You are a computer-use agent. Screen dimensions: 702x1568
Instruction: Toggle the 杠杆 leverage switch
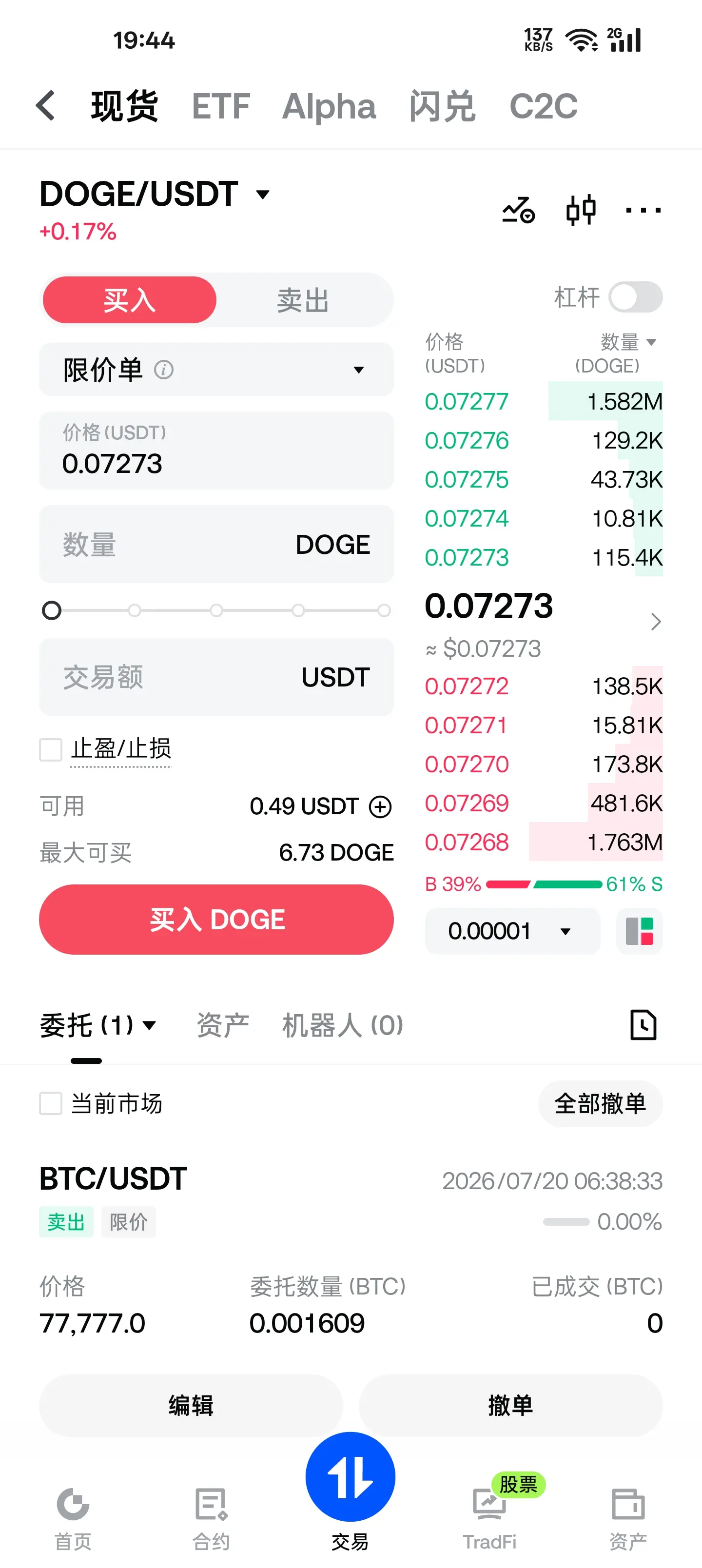pos(636,297)
